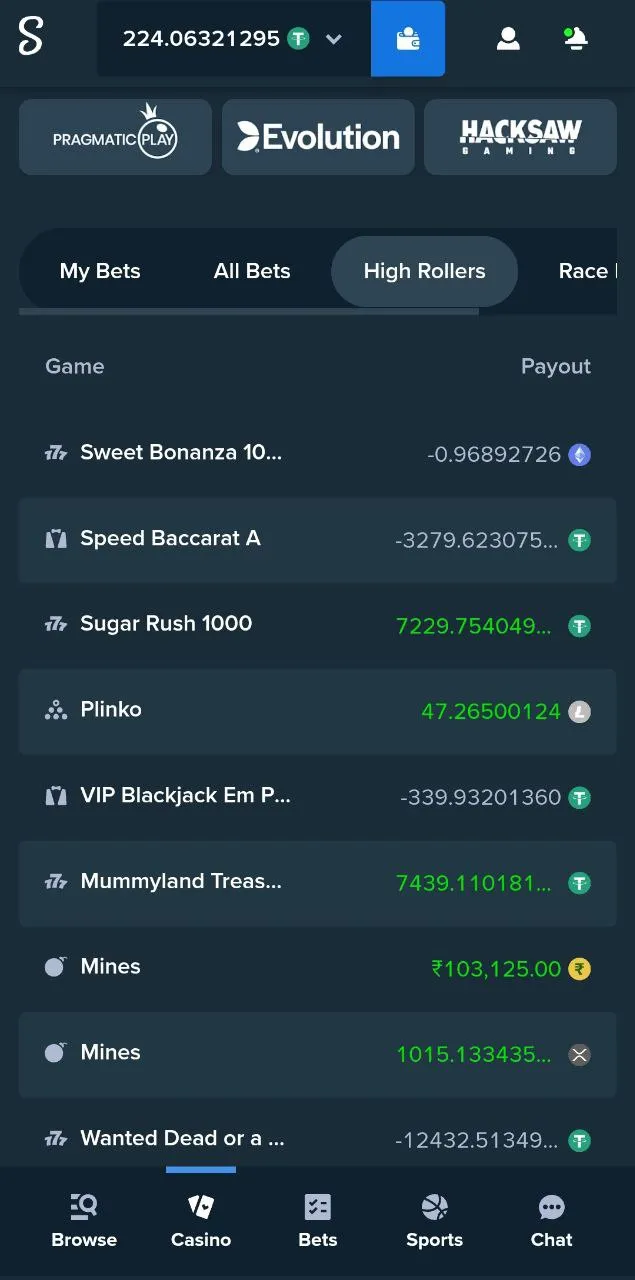
Task: Open the notifications bell
Action: click(x=576, y=39)
